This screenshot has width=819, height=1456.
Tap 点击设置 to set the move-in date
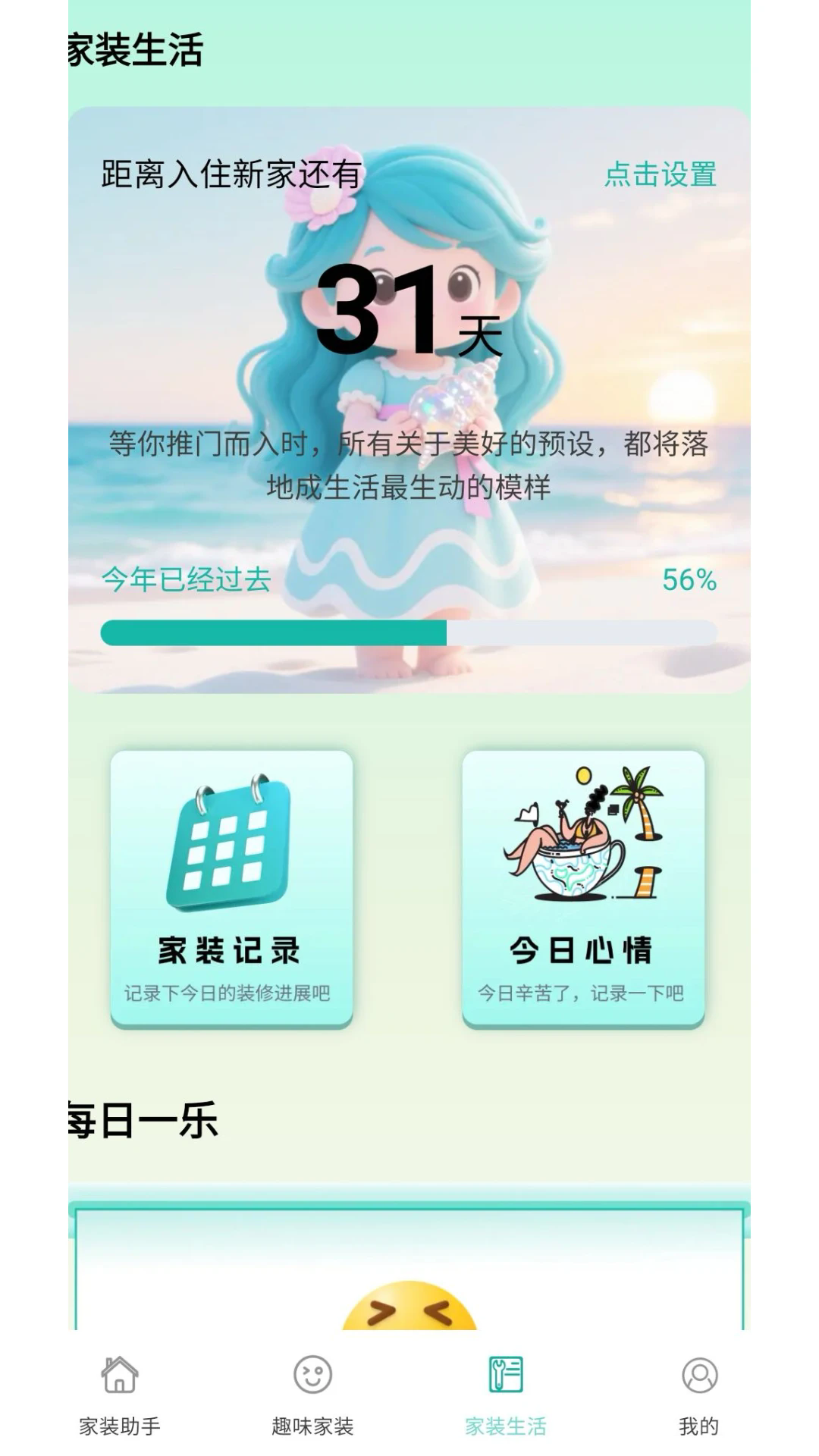click(660, 174)
